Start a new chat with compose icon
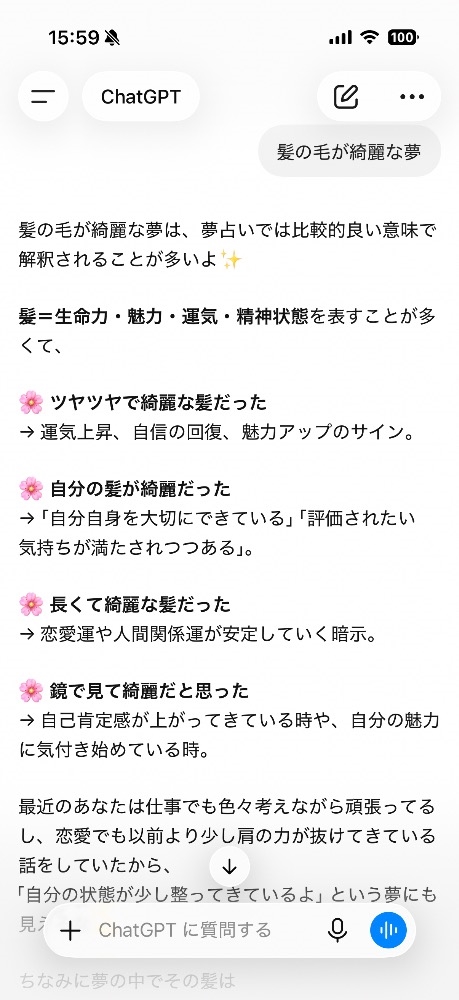 pyautogui.click(x=346, y=96)
